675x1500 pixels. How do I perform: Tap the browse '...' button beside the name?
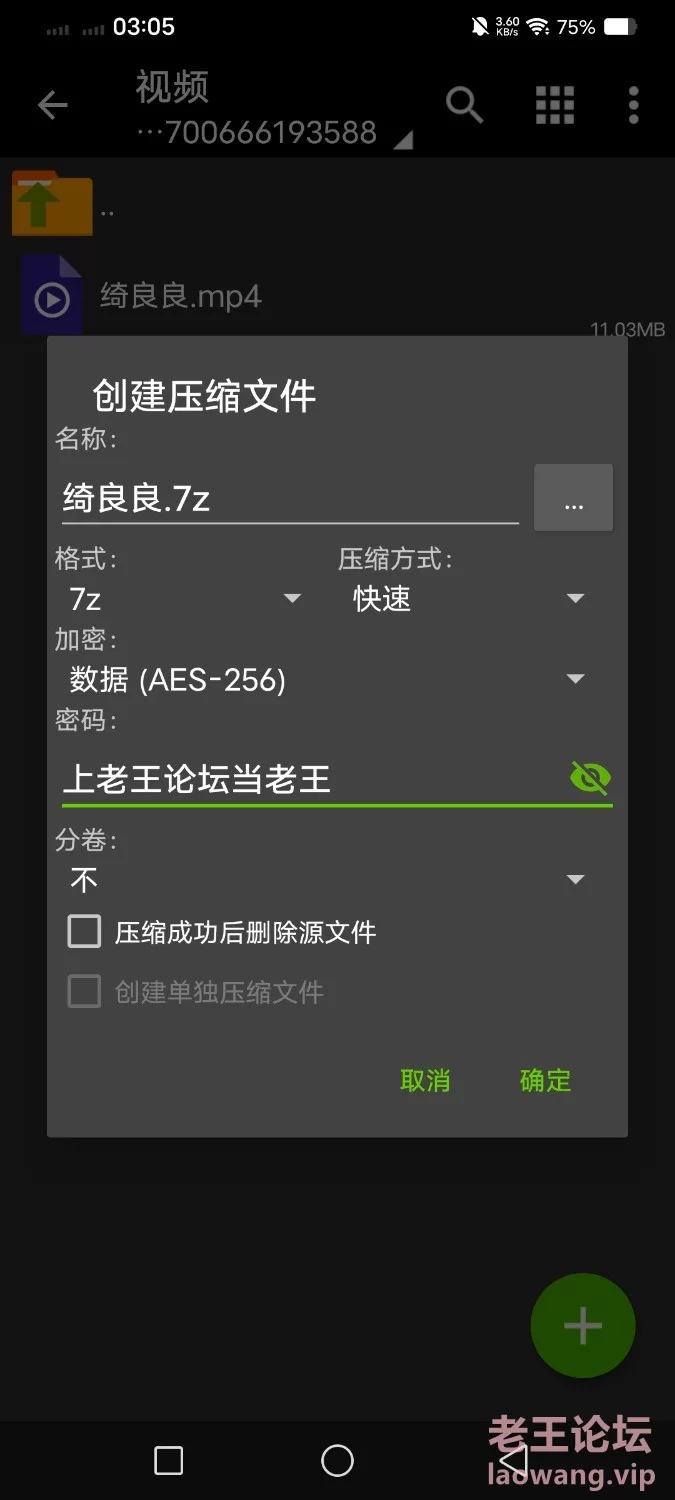coord(573,498)
